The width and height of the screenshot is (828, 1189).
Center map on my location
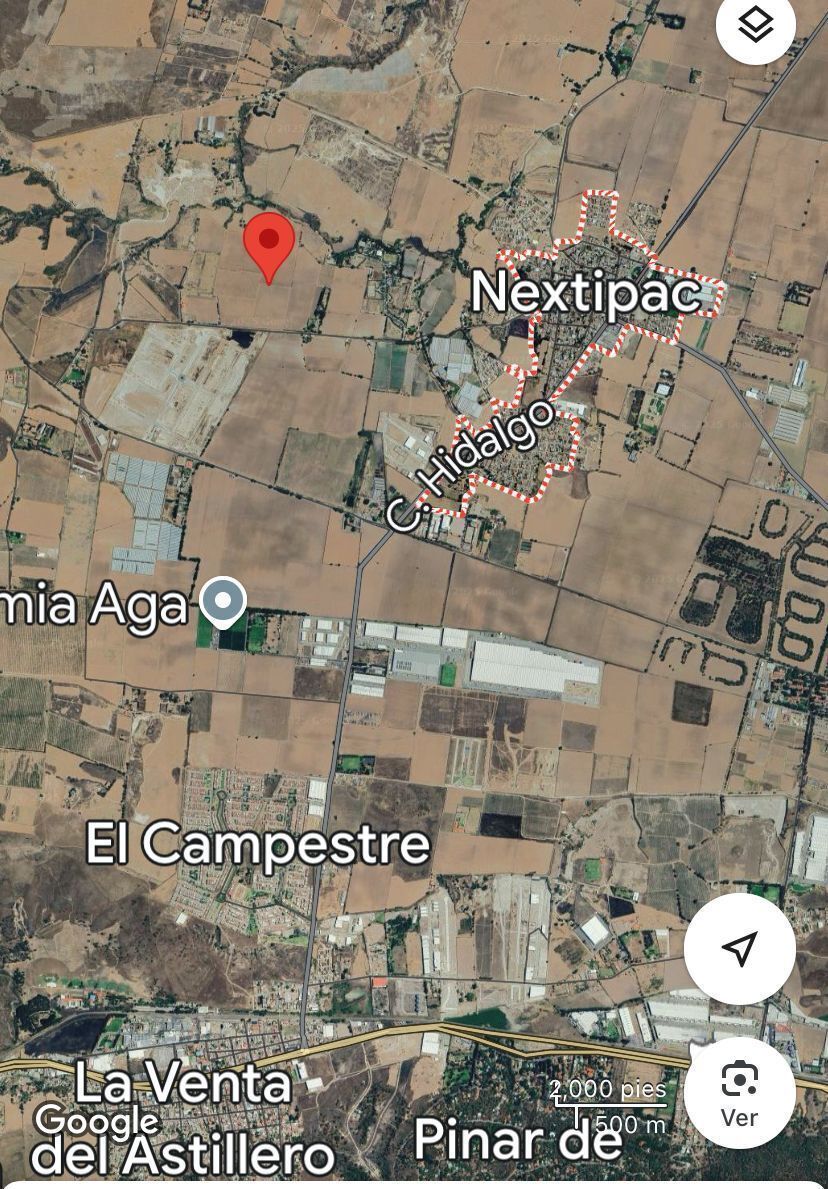[x=739, y=948]
